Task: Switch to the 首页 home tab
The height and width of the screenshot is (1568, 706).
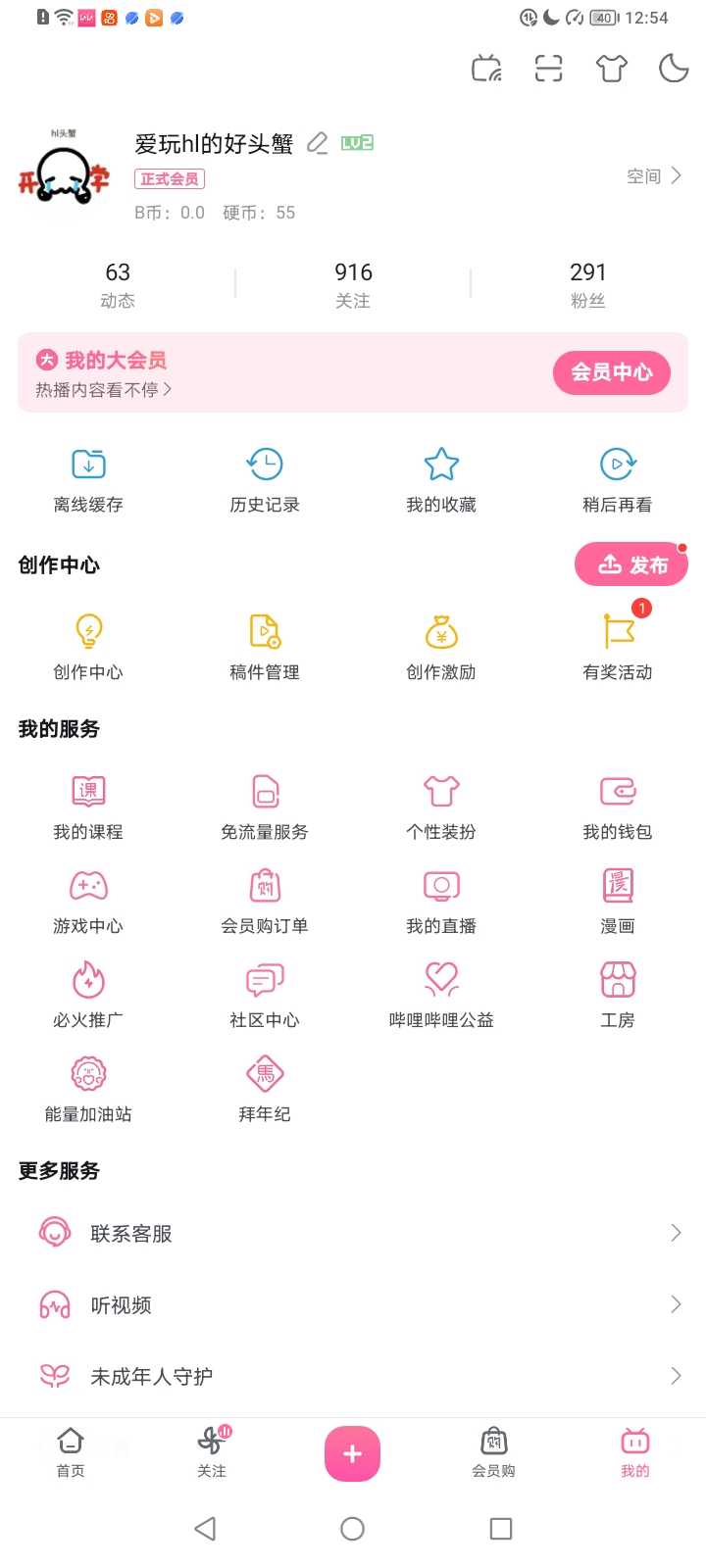Action: coord(71,1452)
